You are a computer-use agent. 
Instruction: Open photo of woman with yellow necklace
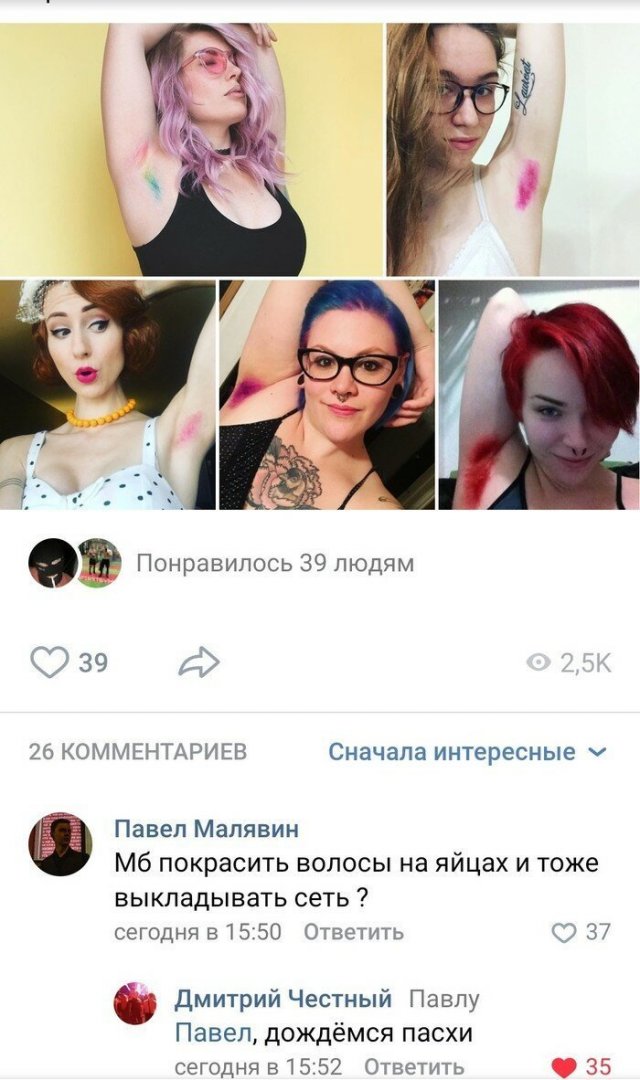coord(107,395)
